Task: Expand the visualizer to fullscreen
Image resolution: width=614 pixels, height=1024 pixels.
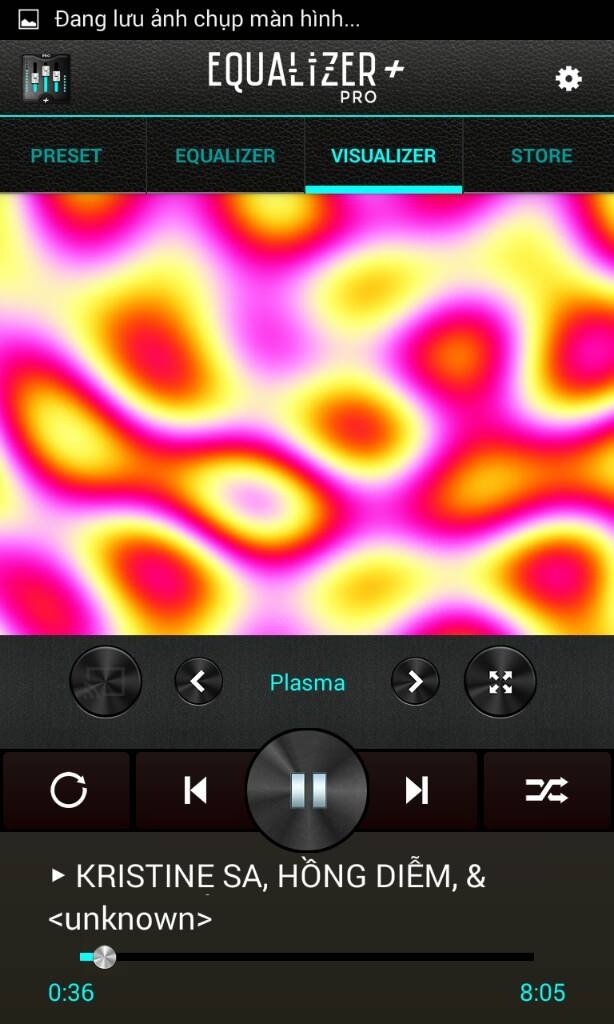Action: point(500,682)
